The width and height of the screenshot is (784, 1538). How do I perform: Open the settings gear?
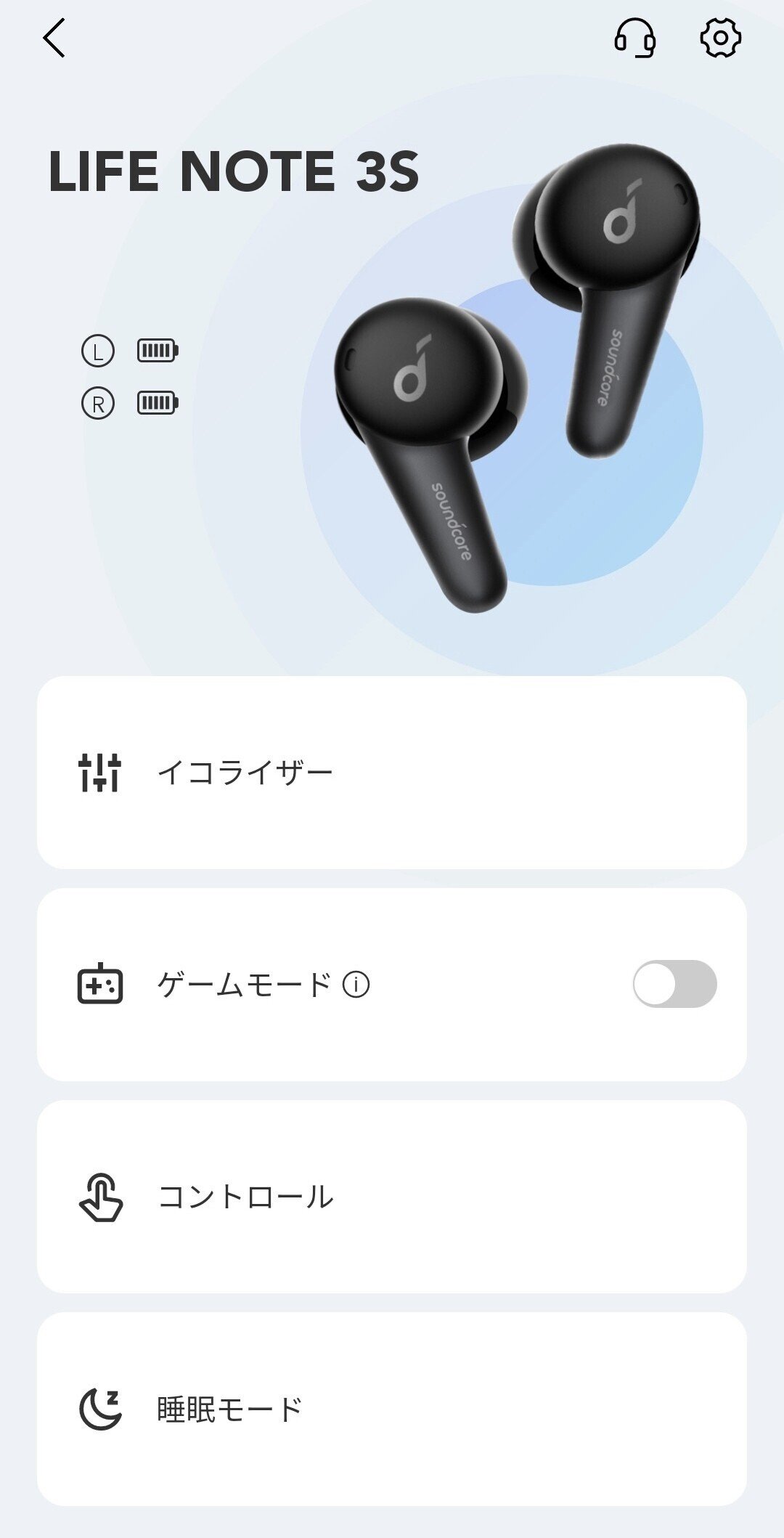click(720, 38)
